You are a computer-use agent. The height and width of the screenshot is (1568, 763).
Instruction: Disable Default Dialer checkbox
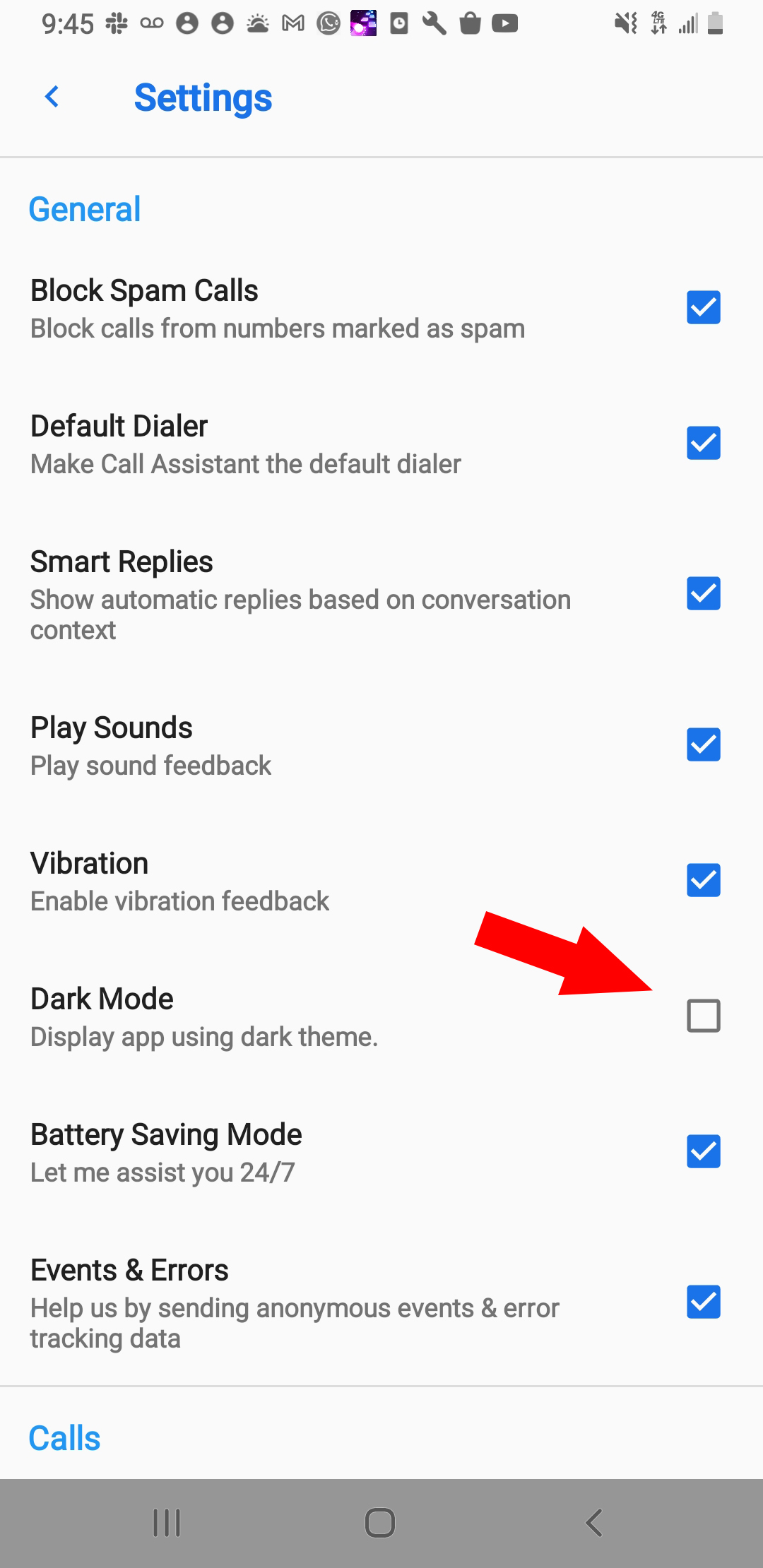[703, 443]
